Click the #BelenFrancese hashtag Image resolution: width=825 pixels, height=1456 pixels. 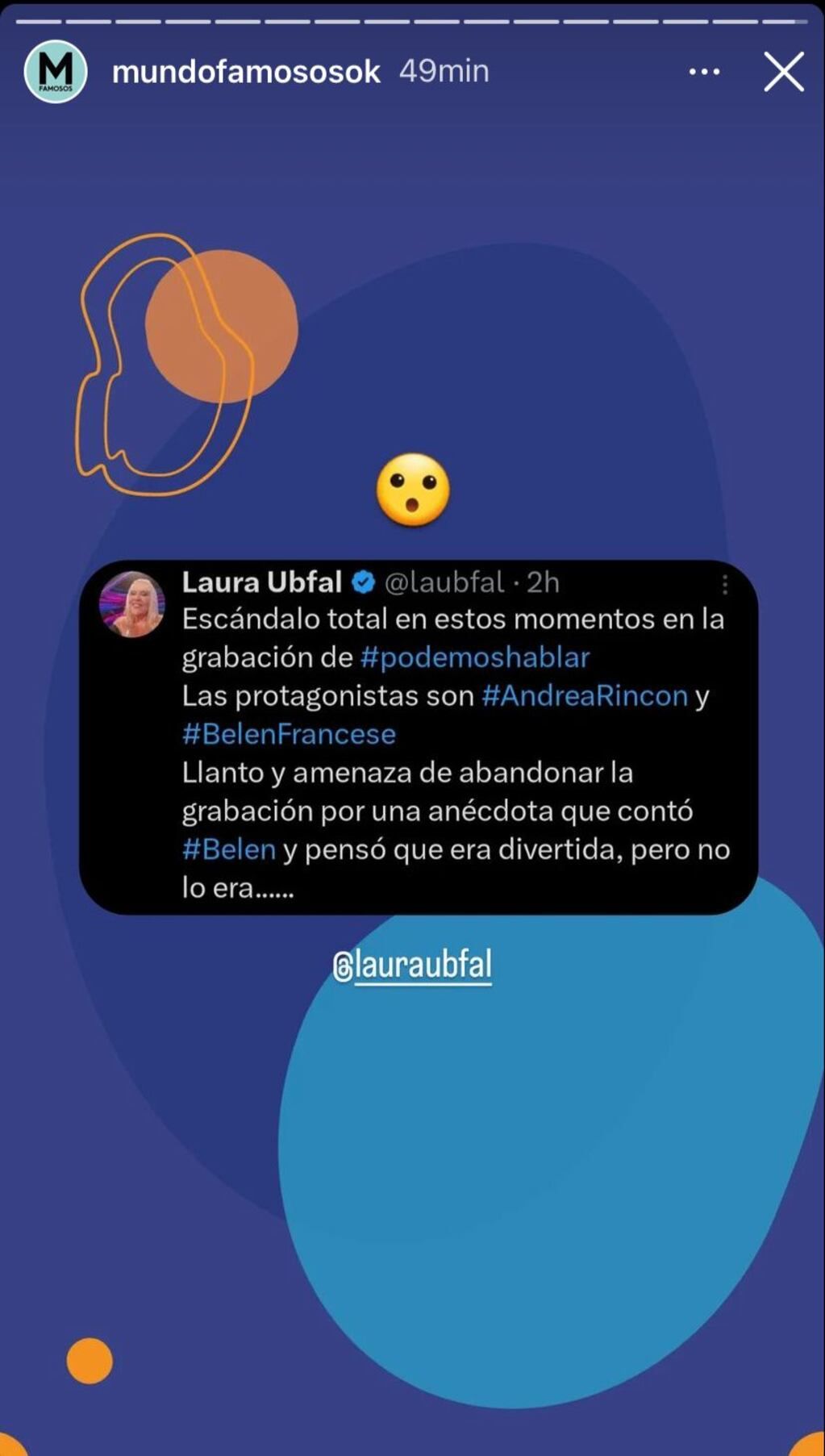[287, 734]
